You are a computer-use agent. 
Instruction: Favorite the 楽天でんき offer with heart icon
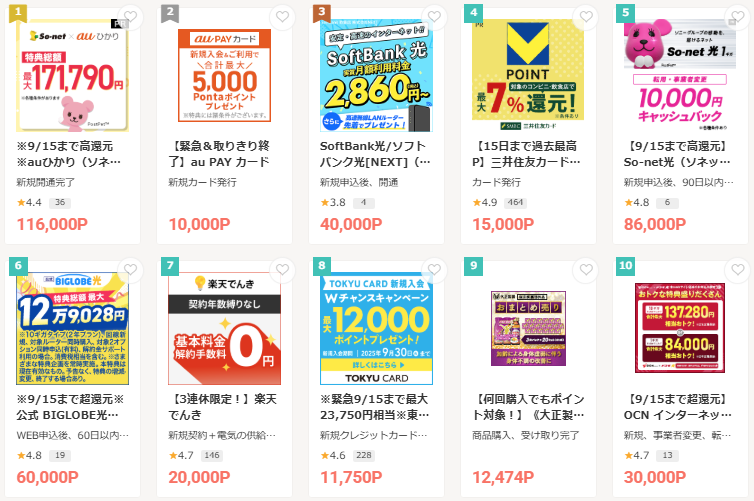[x=281, y=270]
